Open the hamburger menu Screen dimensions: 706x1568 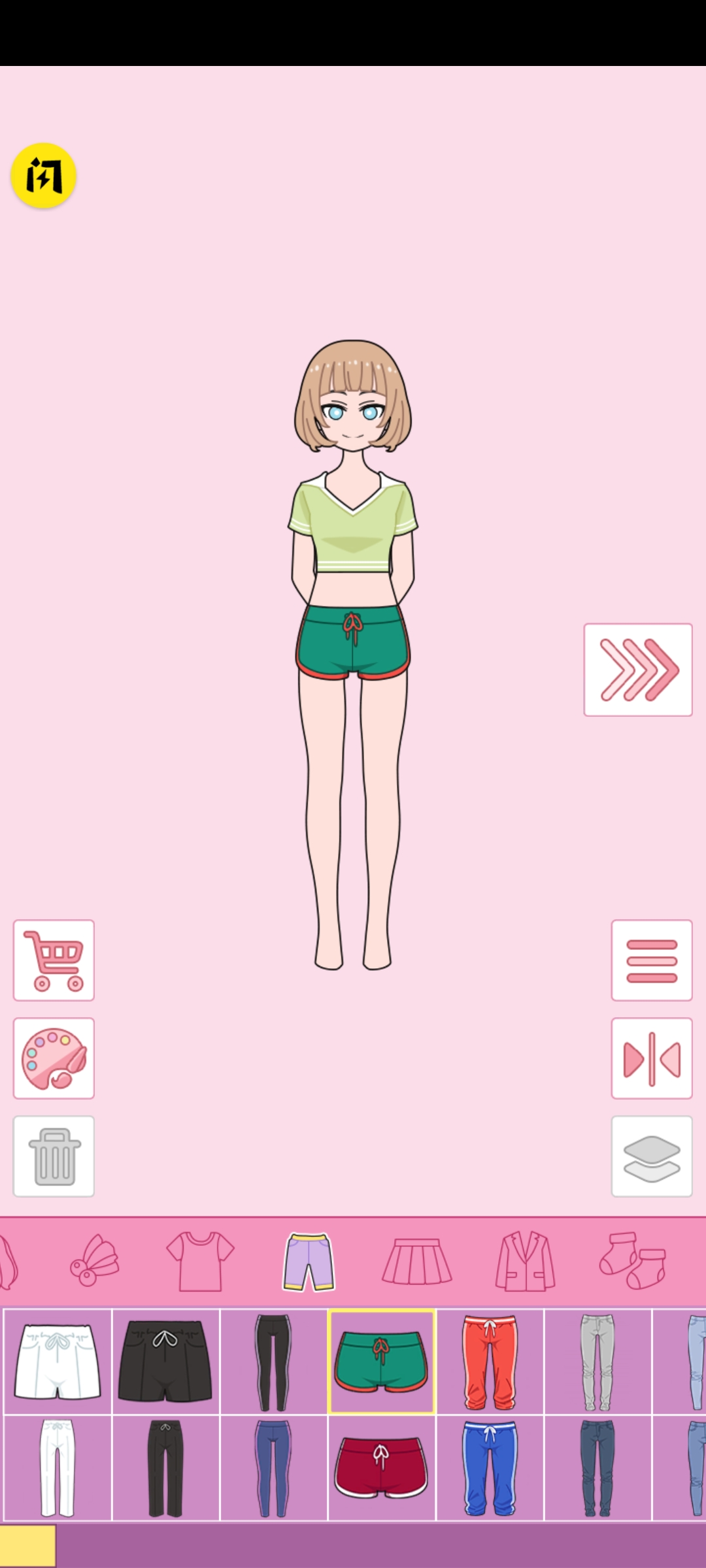click(x=651, y=960)
